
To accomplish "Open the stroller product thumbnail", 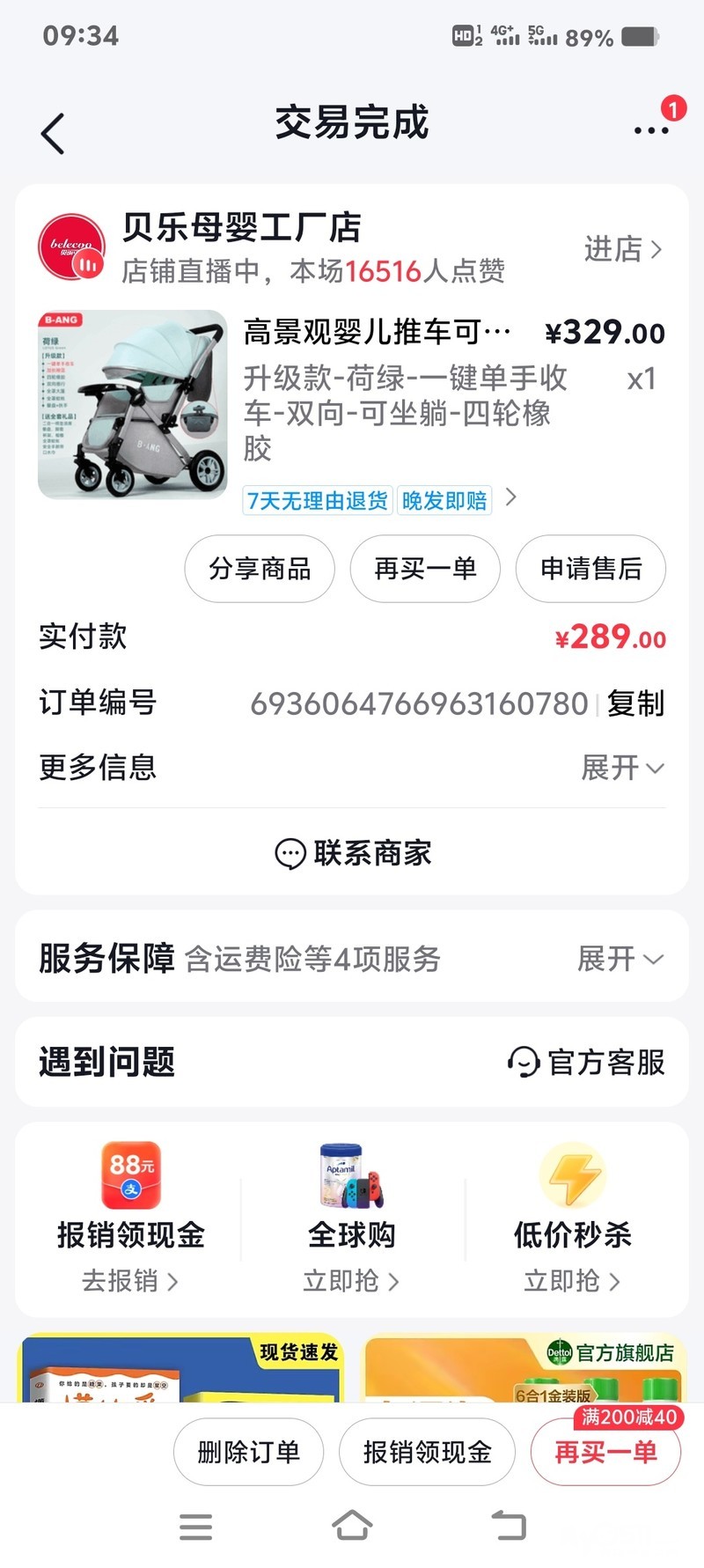I will [133, 404].
